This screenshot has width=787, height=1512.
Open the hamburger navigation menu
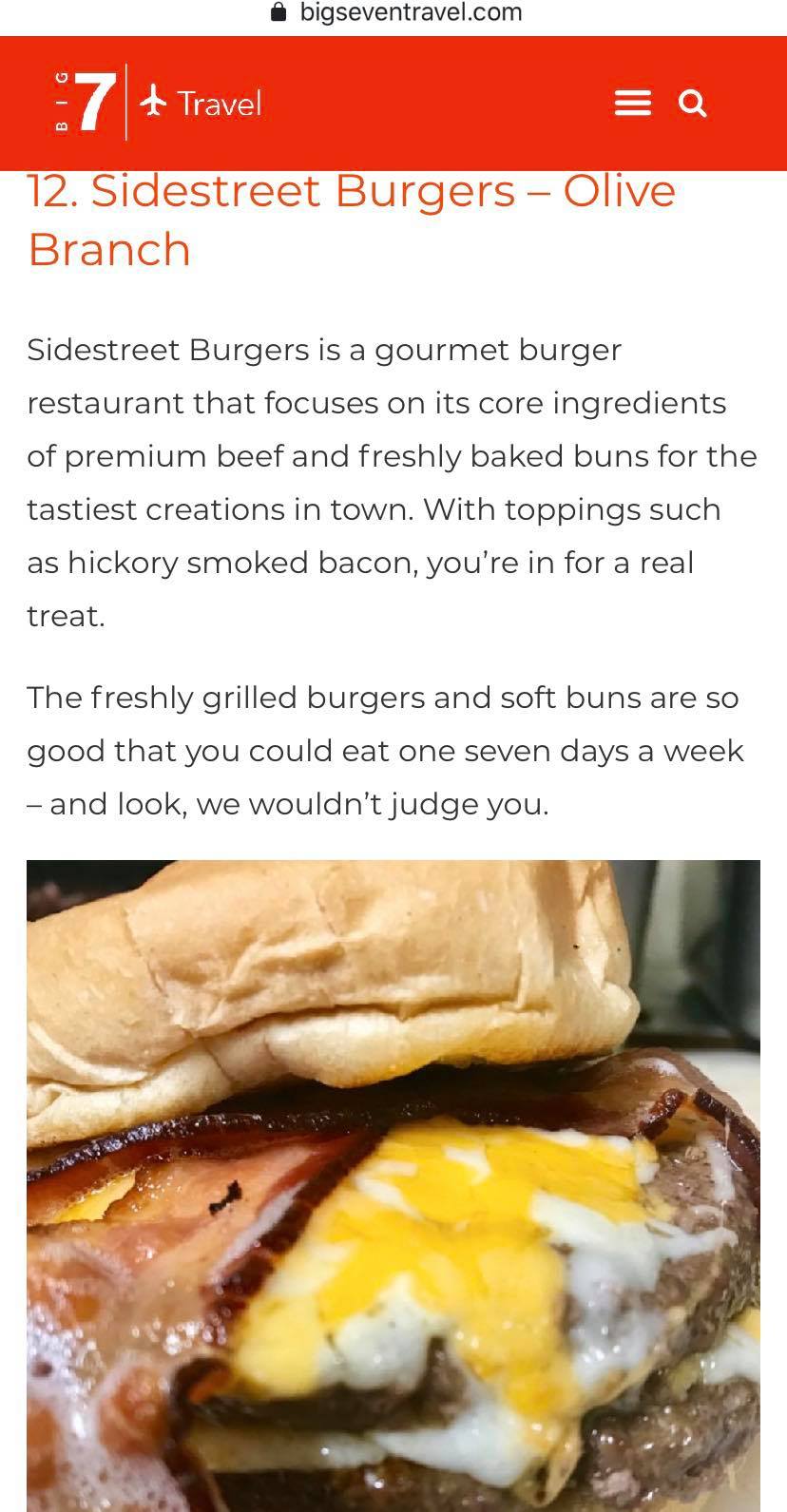pyautogui.click(x=632, y=103)
